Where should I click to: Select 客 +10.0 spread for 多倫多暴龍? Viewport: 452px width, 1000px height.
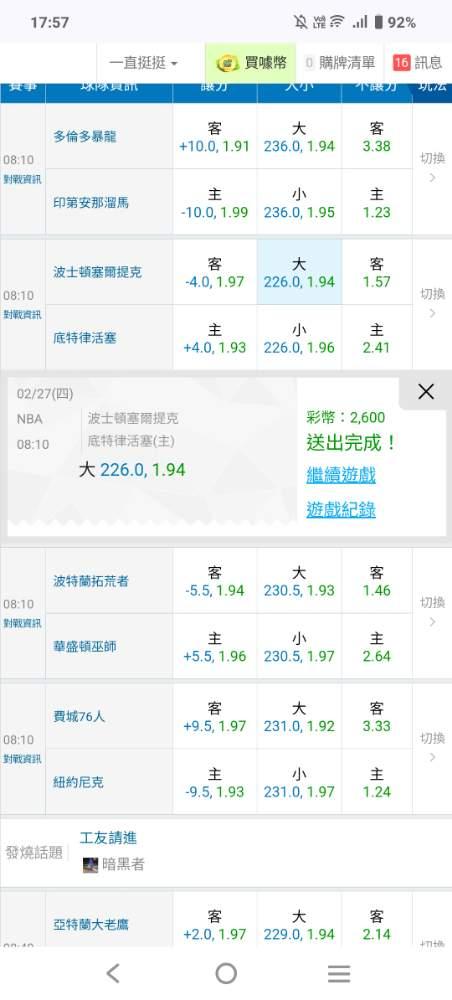pyautogui.click(x=215, y=137)
